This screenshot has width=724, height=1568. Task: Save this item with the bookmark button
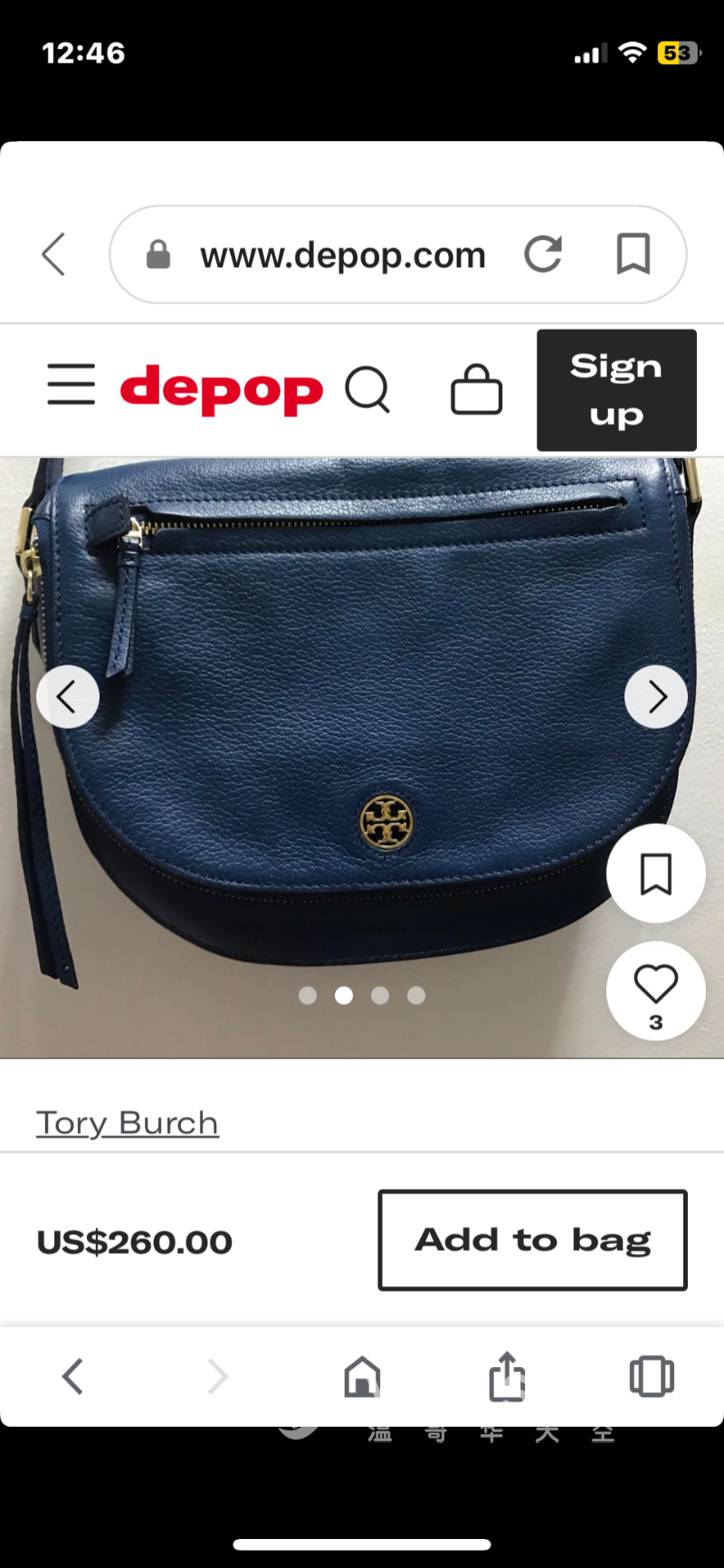tap(656, 875)
